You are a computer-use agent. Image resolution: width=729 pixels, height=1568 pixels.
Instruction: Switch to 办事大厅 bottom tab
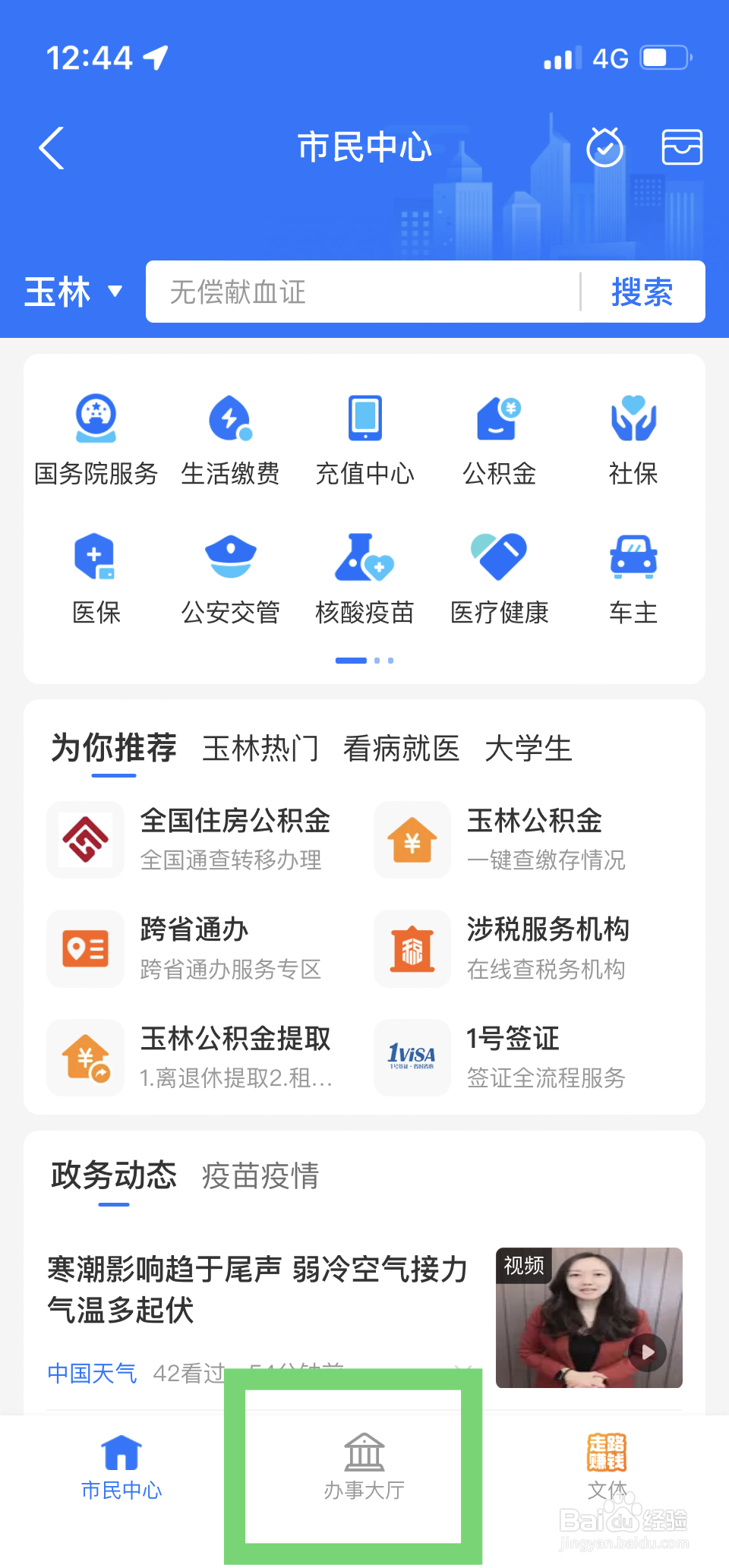[x=364, y=1467]
